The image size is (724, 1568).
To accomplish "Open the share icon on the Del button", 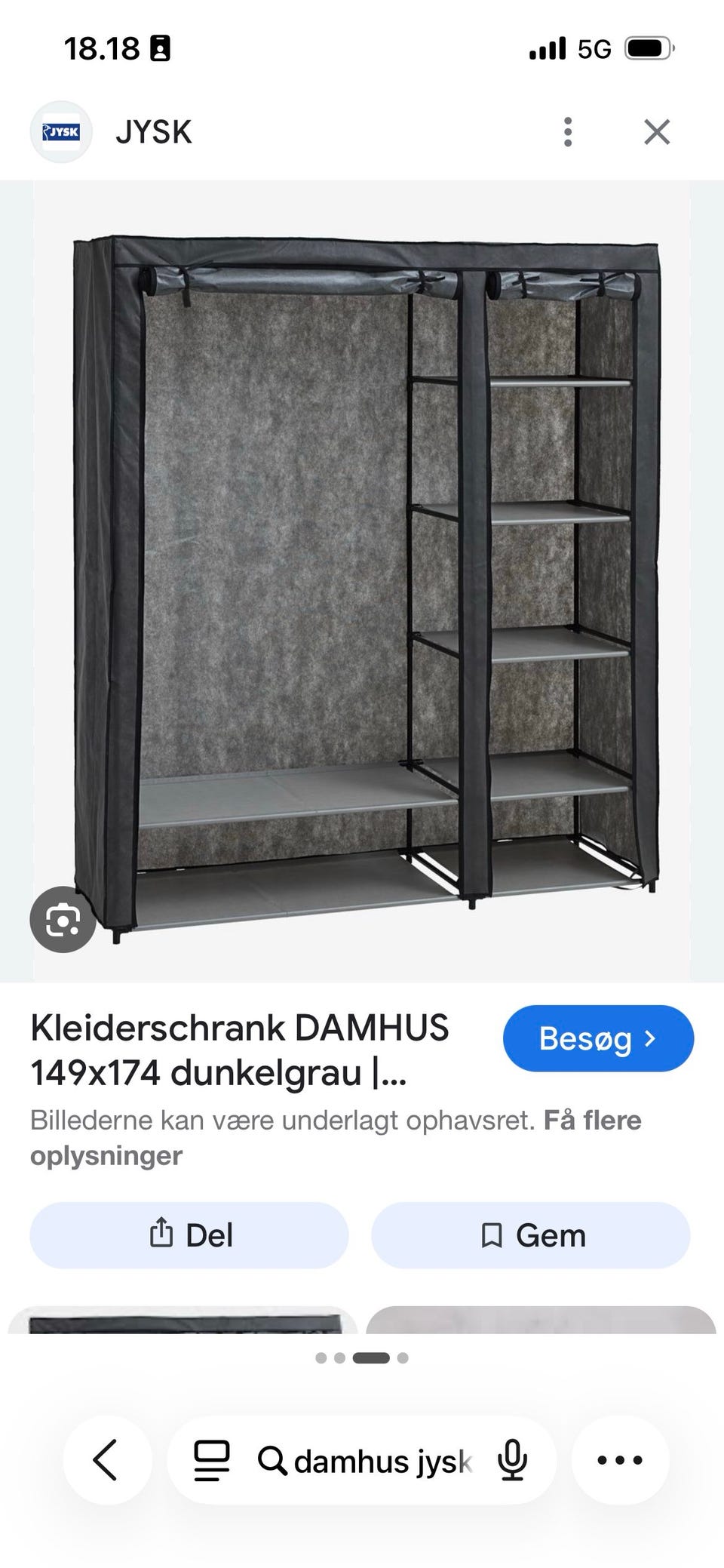I will coord(162,1235).
